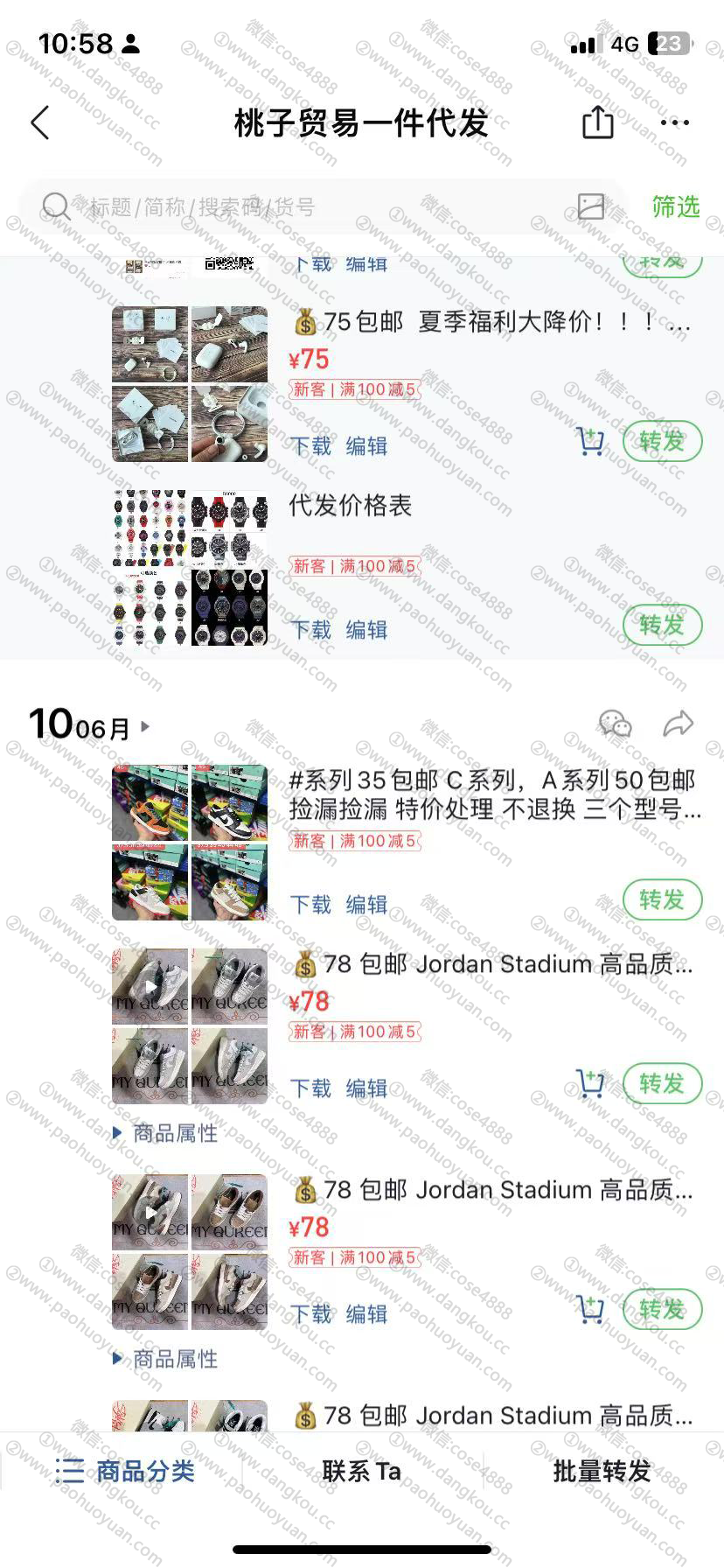Forward the 代发价格表 listing
This screenshot has width=724, height=1568.
coord(662,625)
